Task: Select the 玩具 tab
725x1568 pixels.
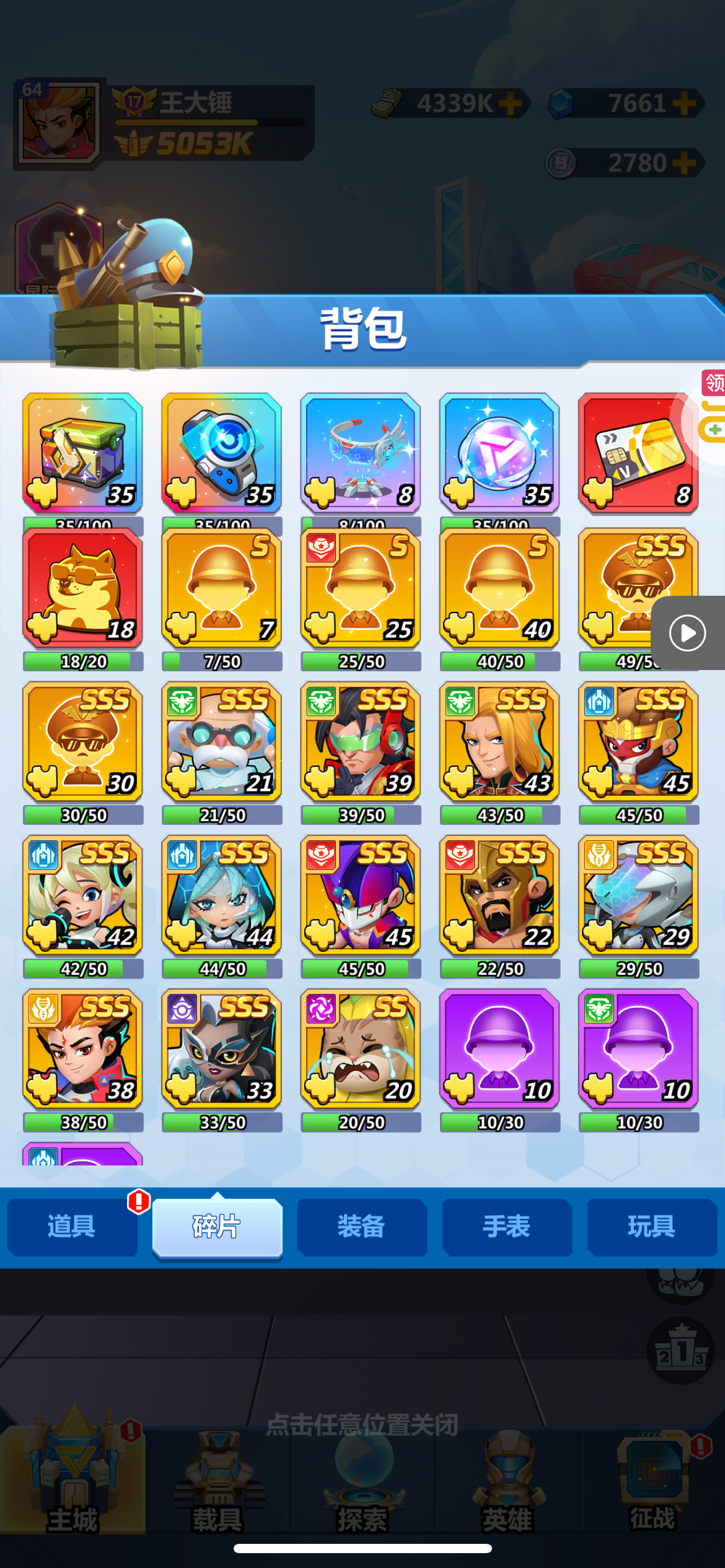Action: click(x=652, y=1227)
